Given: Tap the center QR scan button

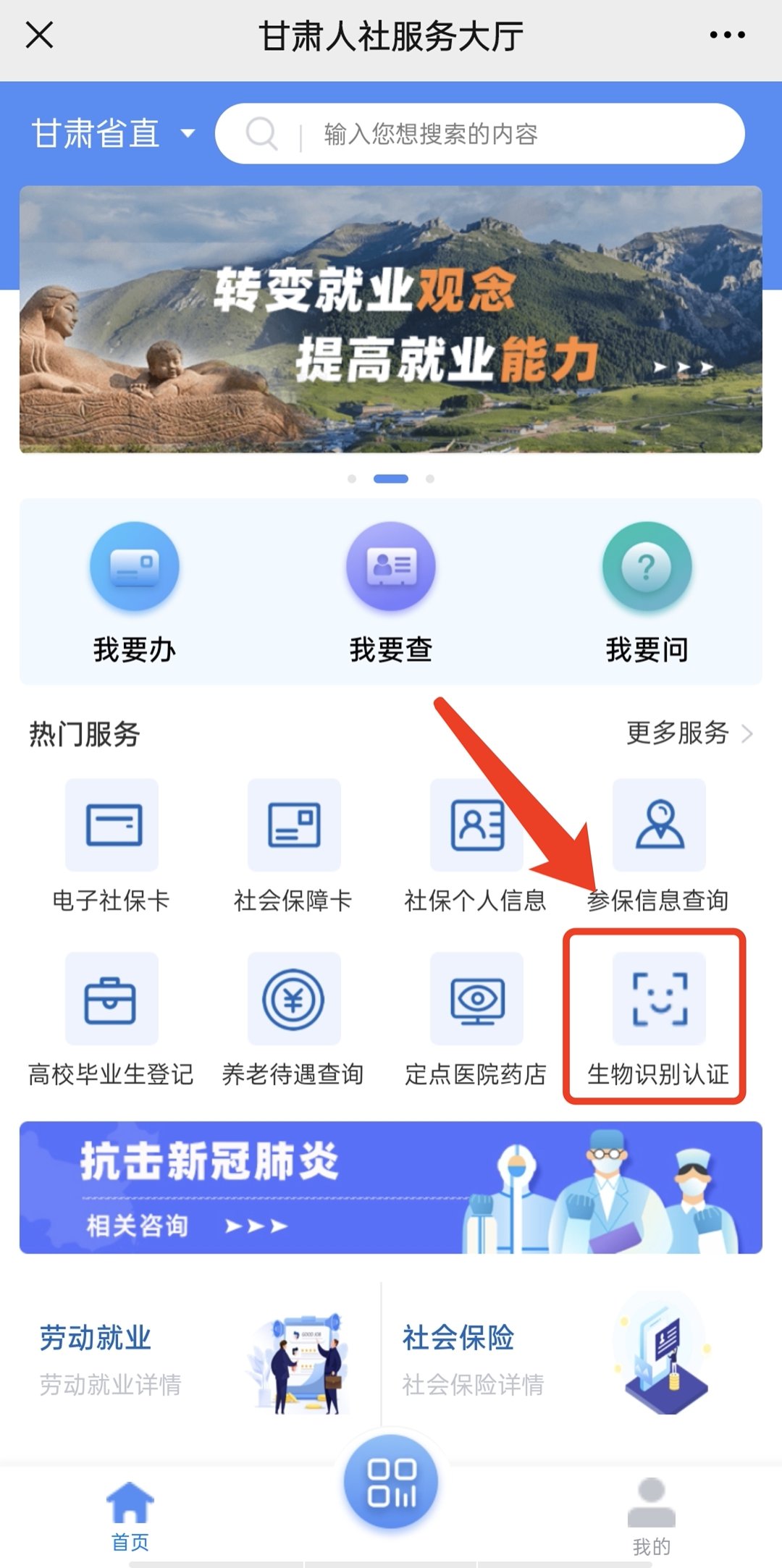Looking at the screenshot, I should pyautogui.click(x=391, y=1481).
